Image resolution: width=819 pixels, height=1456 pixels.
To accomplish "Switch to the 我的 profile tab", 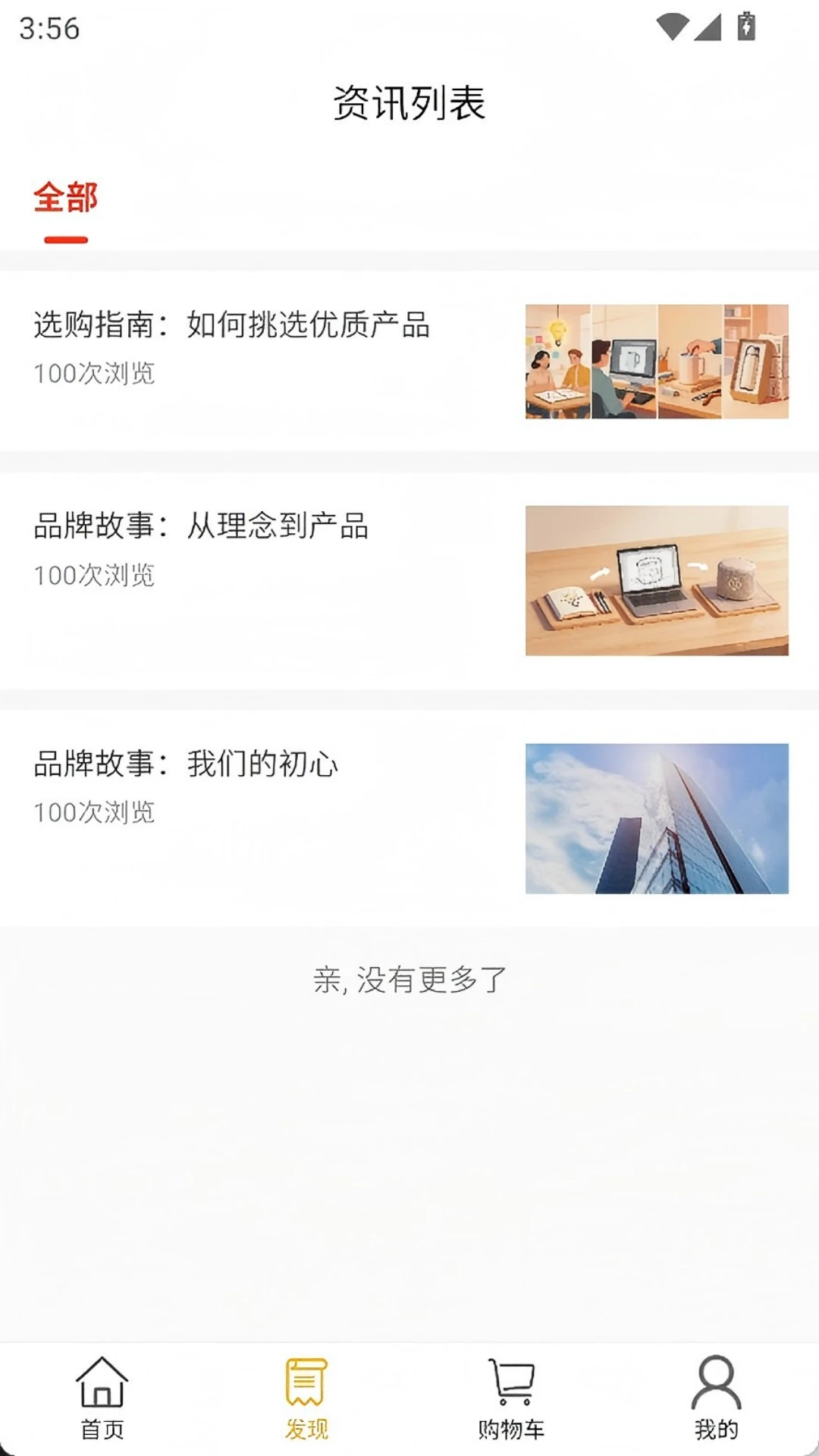I will [x=717, y=1399].
